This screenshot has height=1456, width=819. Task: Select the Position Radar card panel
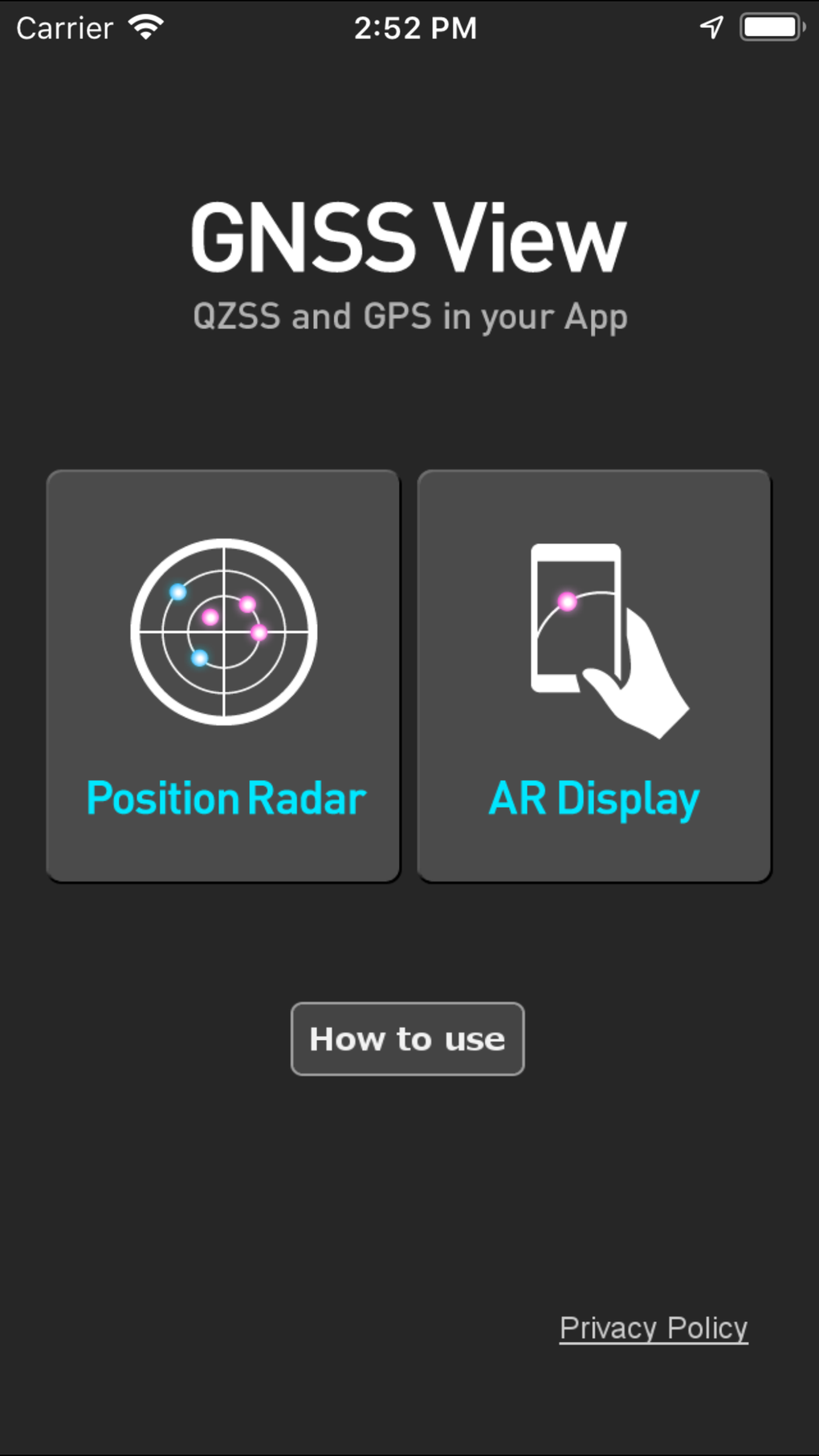[x=224, y=677]
